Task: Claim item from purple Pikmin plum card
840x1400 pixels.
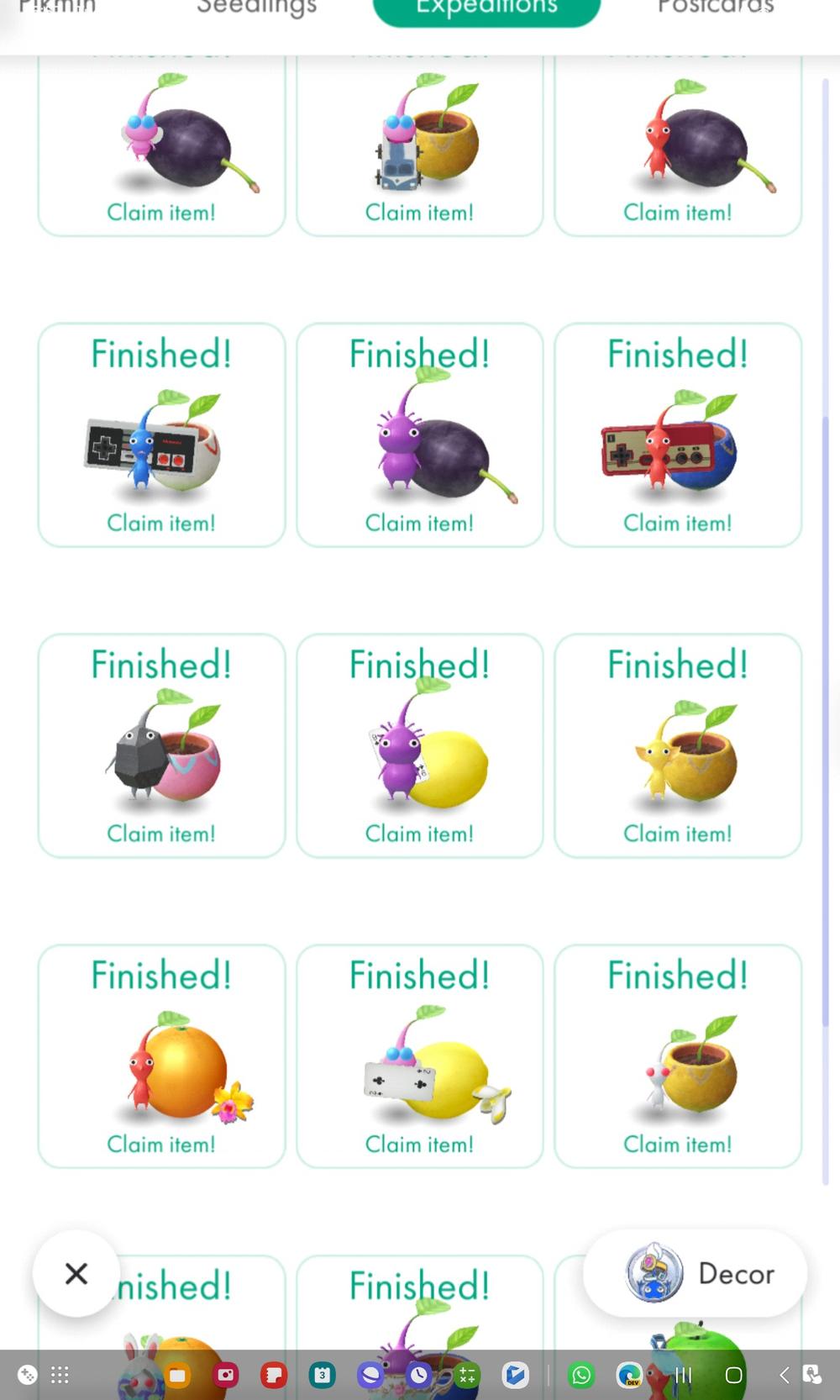Action: point(419,523)
